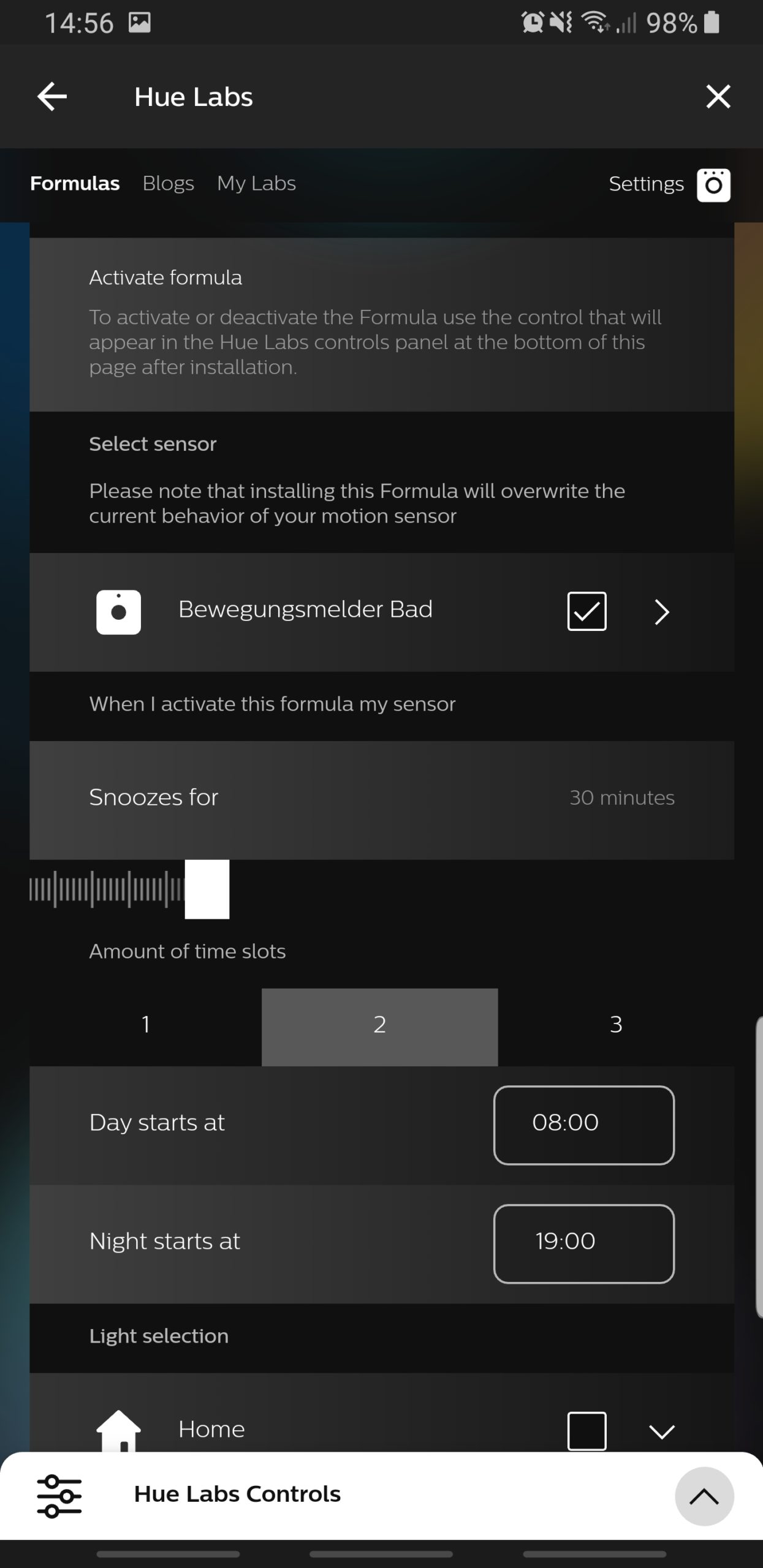Open the My Labs tab
The height and width of the screenshot is (1568, 763).
[x=256, y=183]
